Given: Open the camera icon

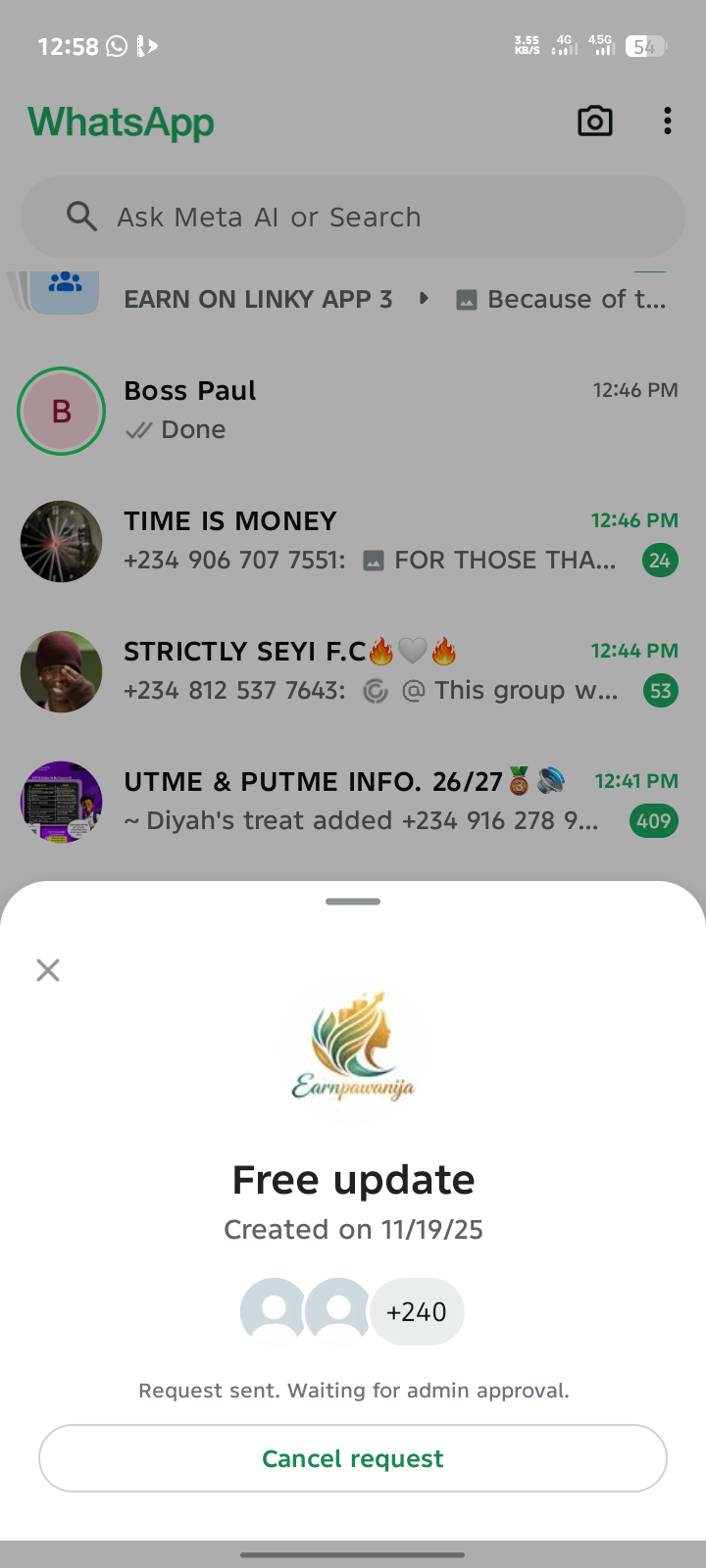Looking at the screenshot, I should pos(595,122).
